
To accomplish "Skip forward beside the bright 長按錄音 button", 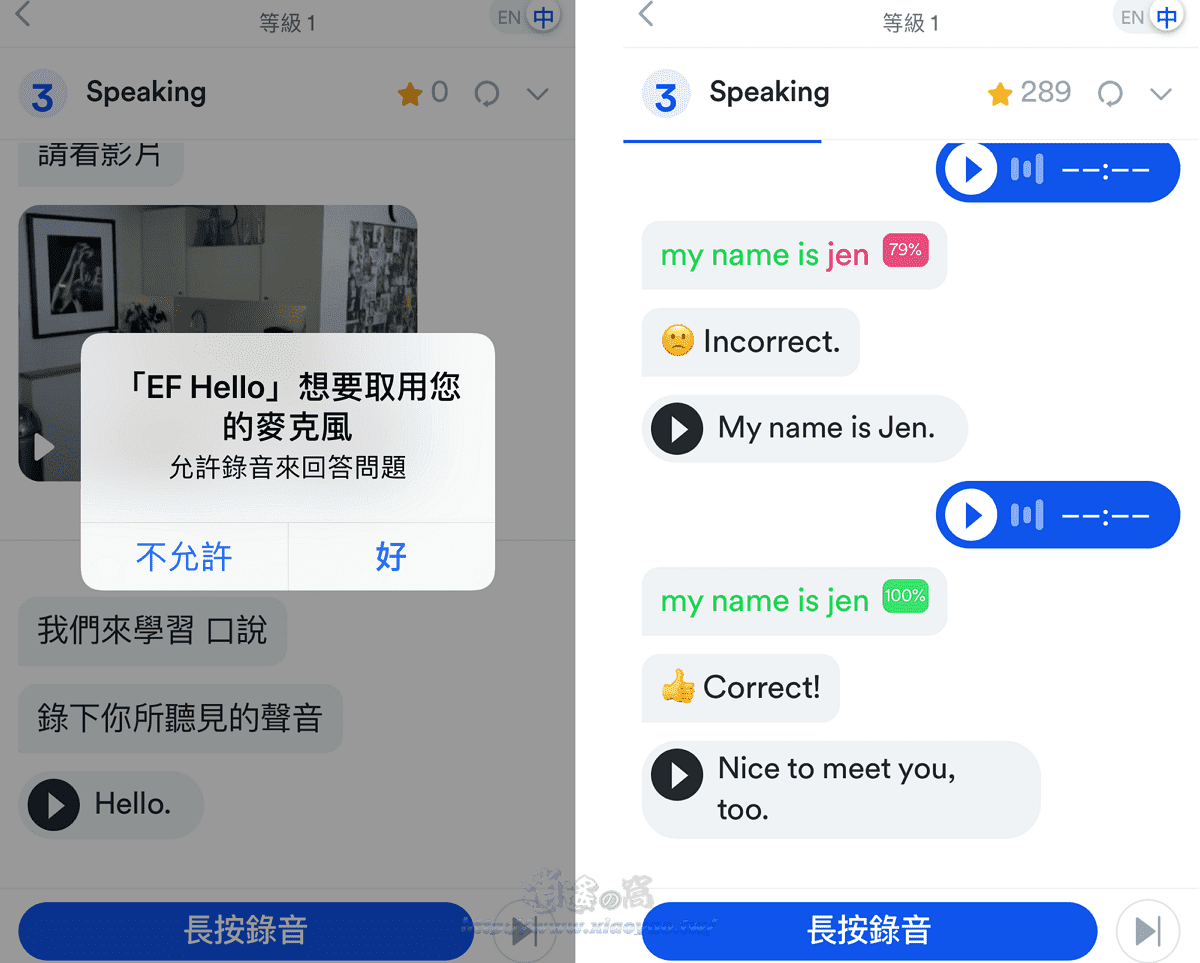I will tap(1146, 931).
